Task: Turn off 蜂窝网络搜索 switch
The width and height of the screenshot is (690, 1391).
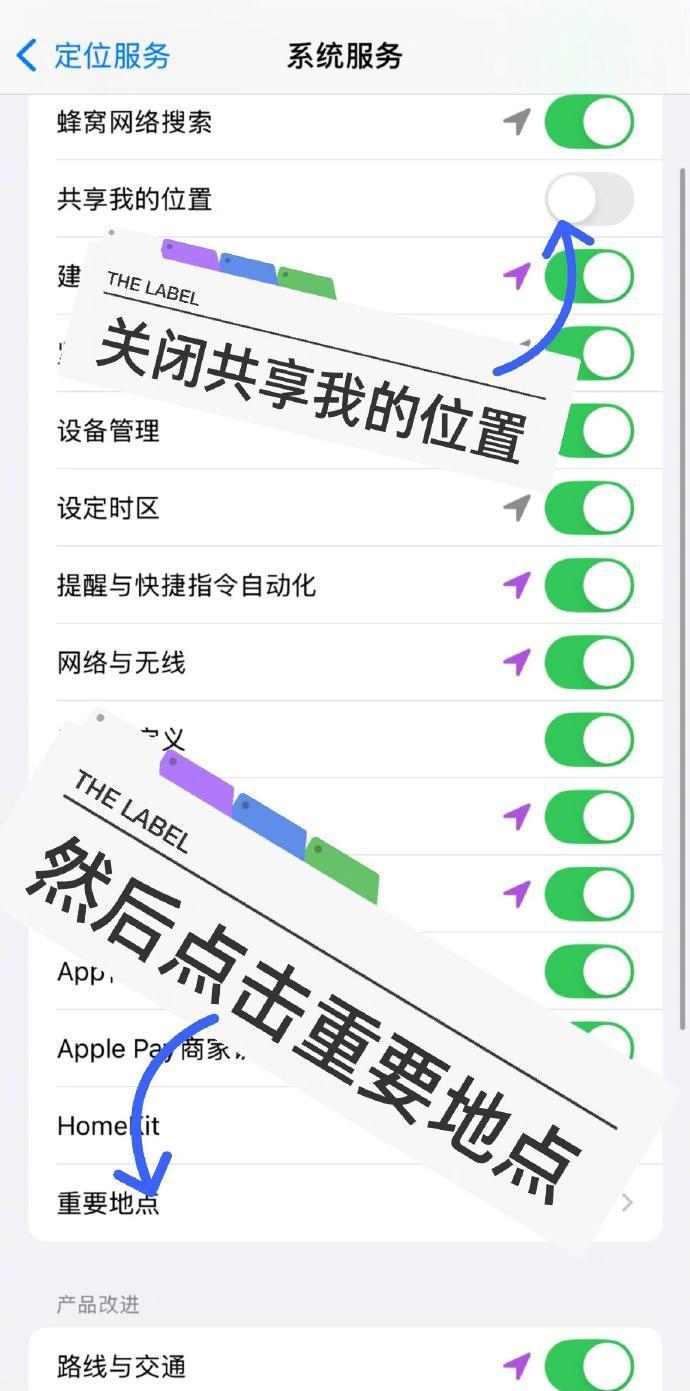Action: coord(589,123)
